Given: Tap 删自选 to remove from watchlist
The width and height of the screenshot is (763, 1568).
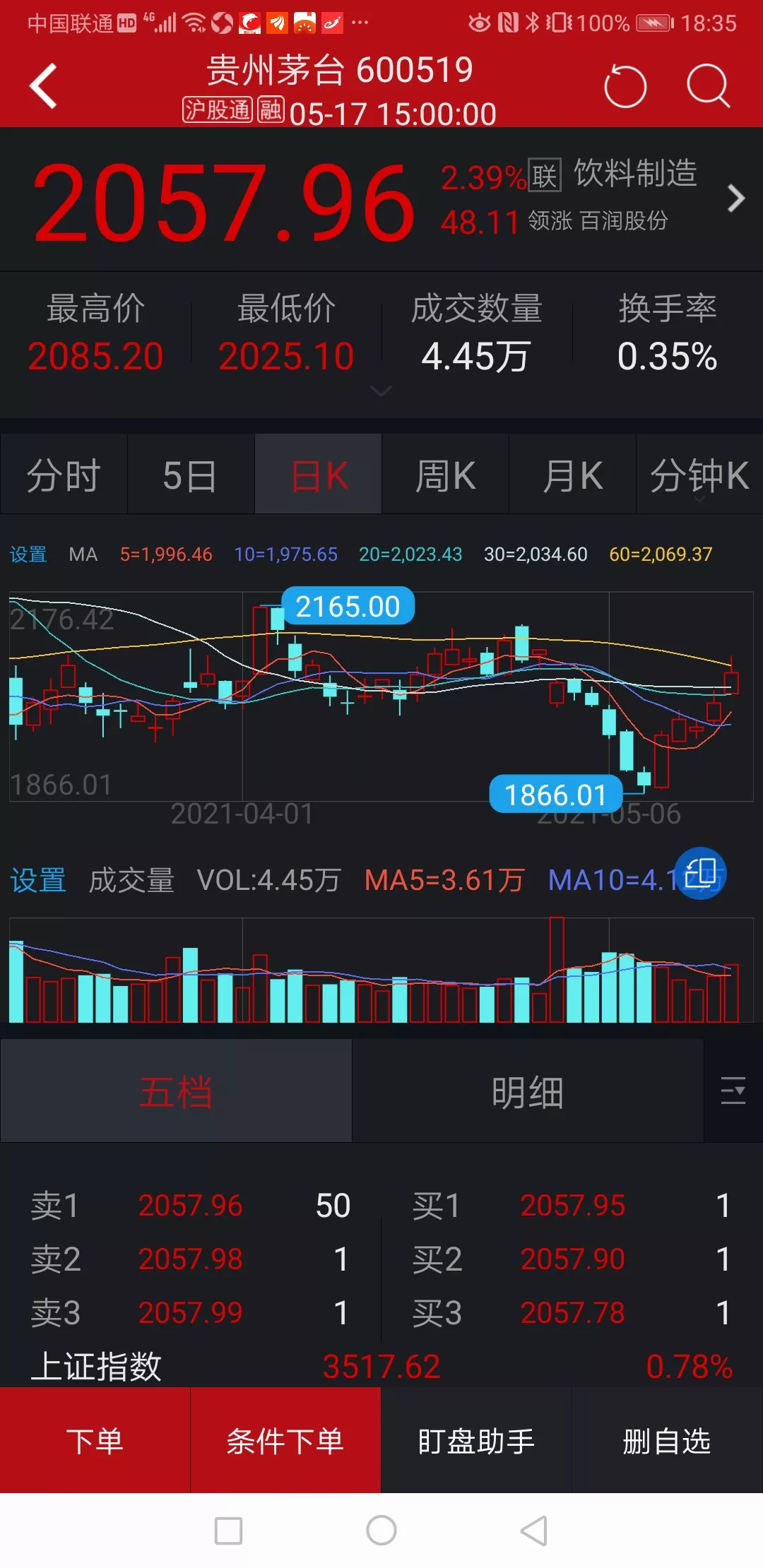Looking at the screenshot, I should pos(667,1441).
